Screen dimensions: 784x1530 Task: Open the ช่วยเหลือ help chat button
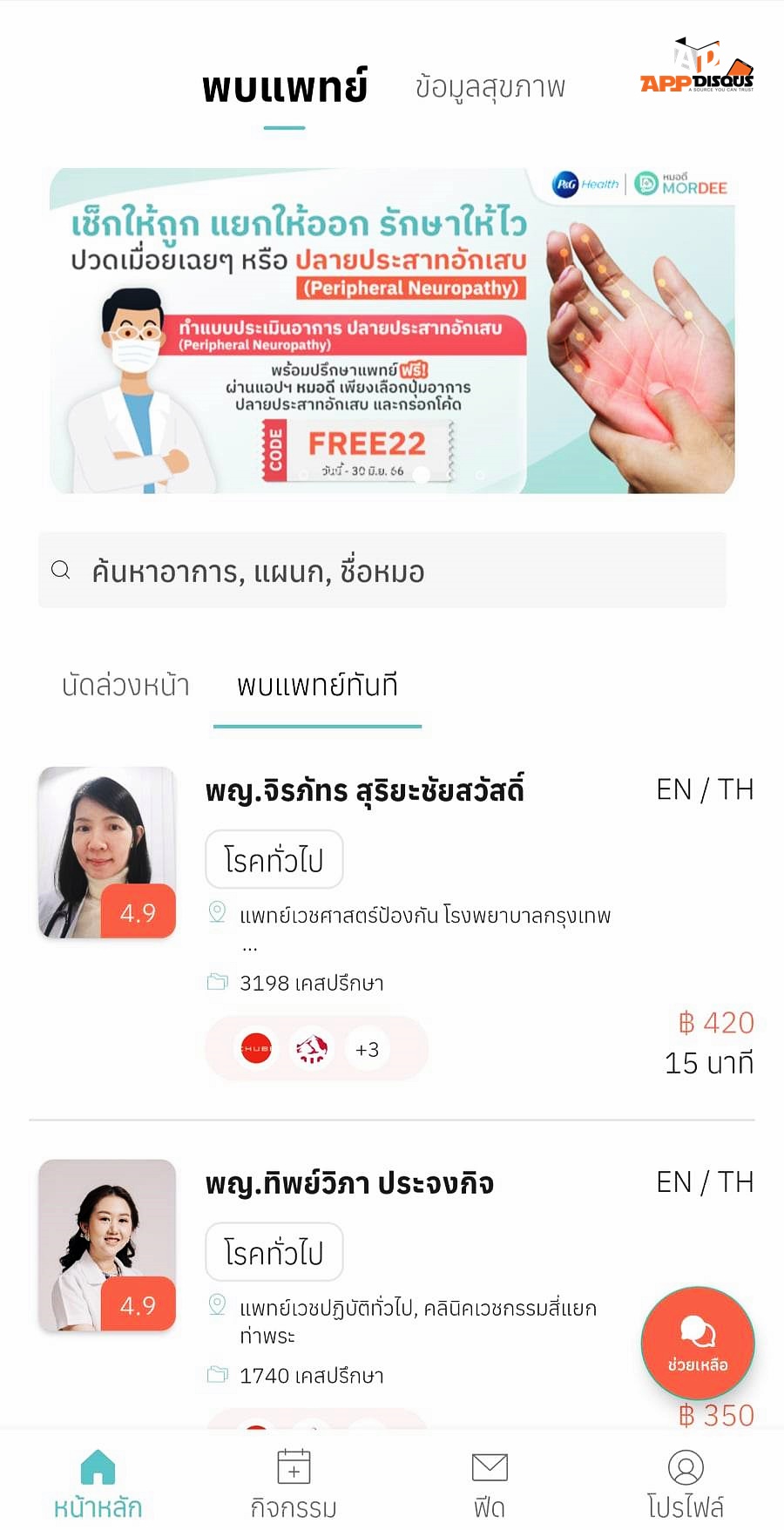697,1343
